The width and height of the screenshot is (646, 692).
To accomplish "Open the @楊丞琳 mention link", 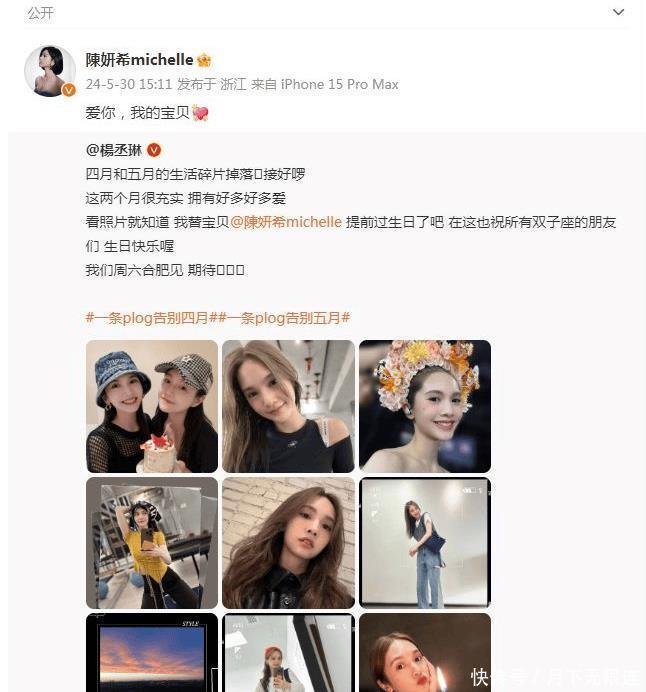I will tap(114, 150).
